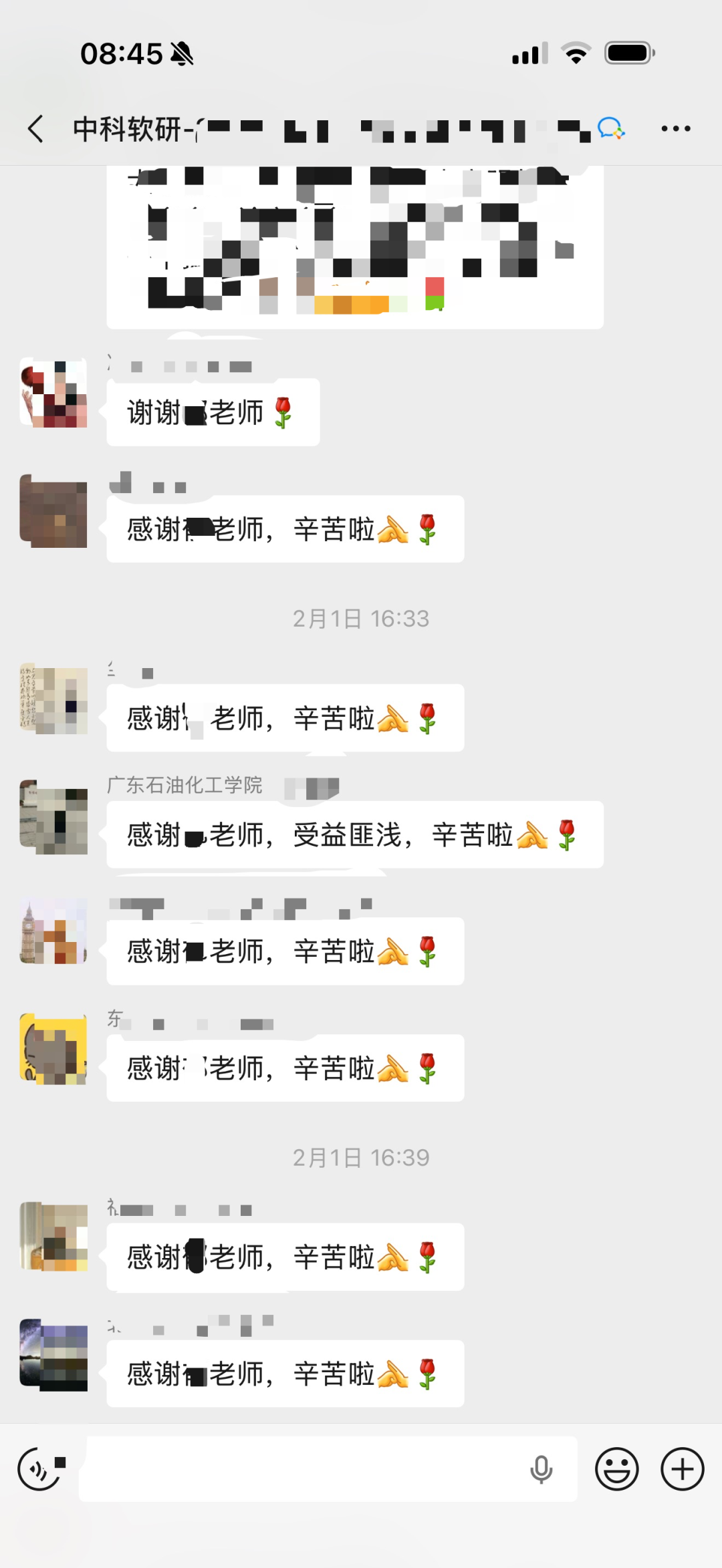The height and width of the screenshot is (1568, 722).
Task: Open the Big Ben avatar profile
Action: (x=53, y=931)
